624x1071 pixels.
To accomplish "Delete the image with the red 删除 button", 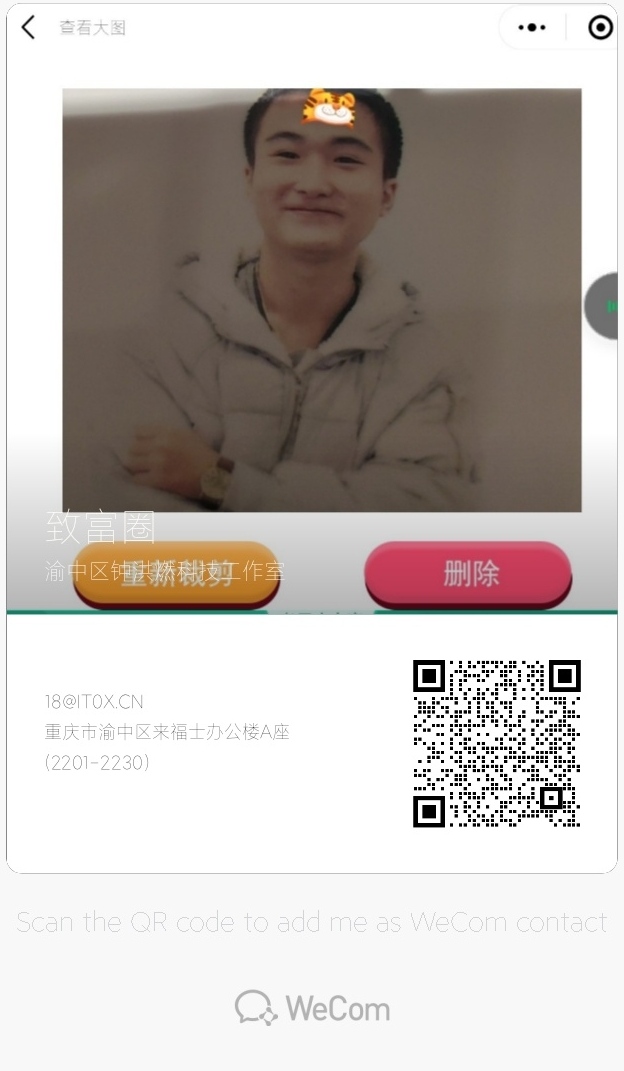I will point(468,574).
